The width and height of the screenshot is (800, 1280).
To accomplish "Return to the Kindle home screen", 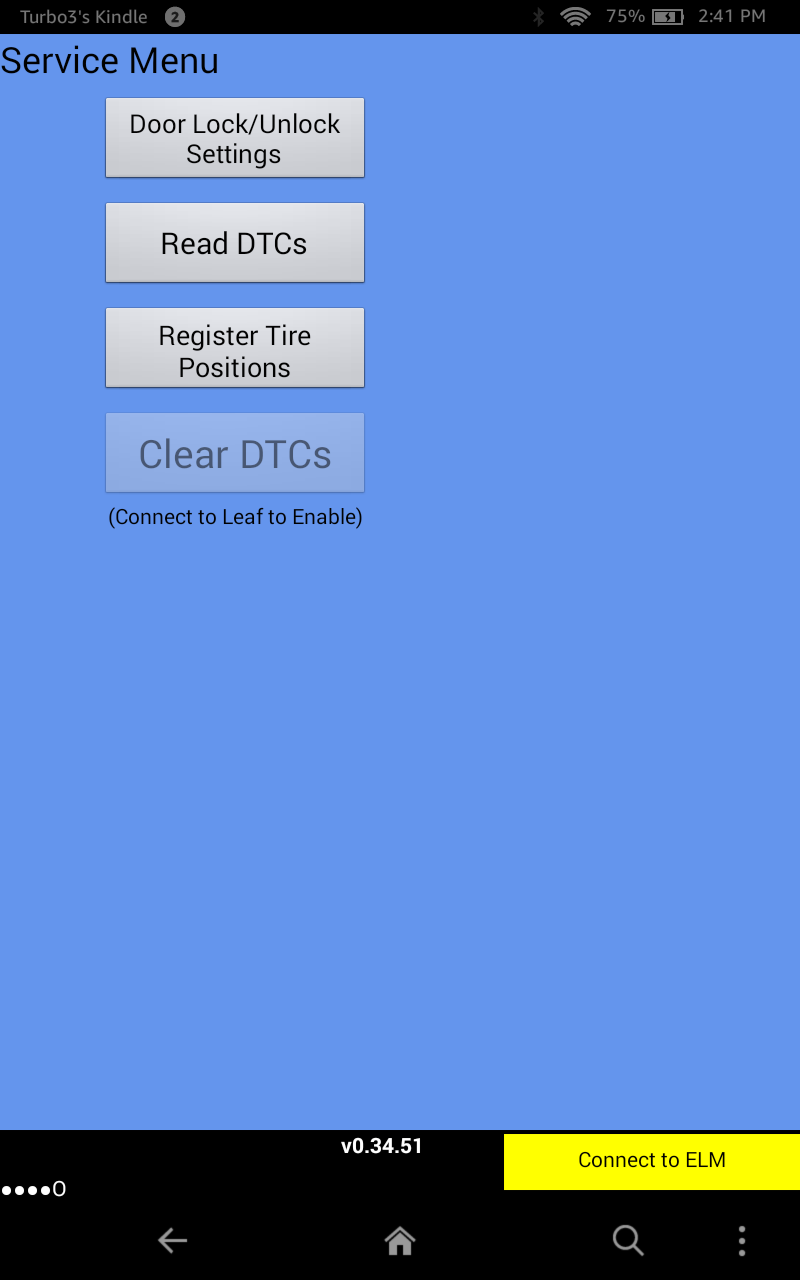I will [400, 1241].
